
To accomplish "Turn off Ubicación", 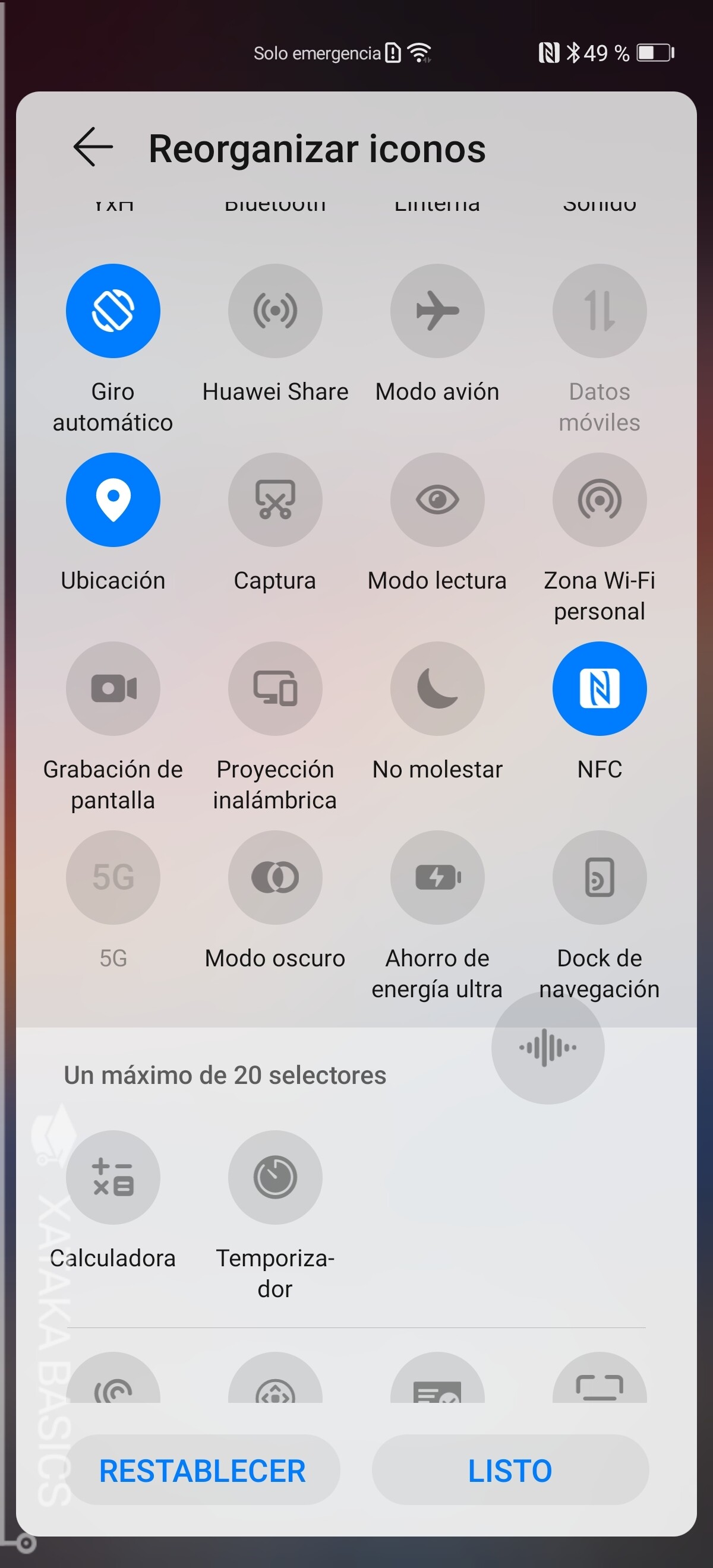I will click(113, 499).
